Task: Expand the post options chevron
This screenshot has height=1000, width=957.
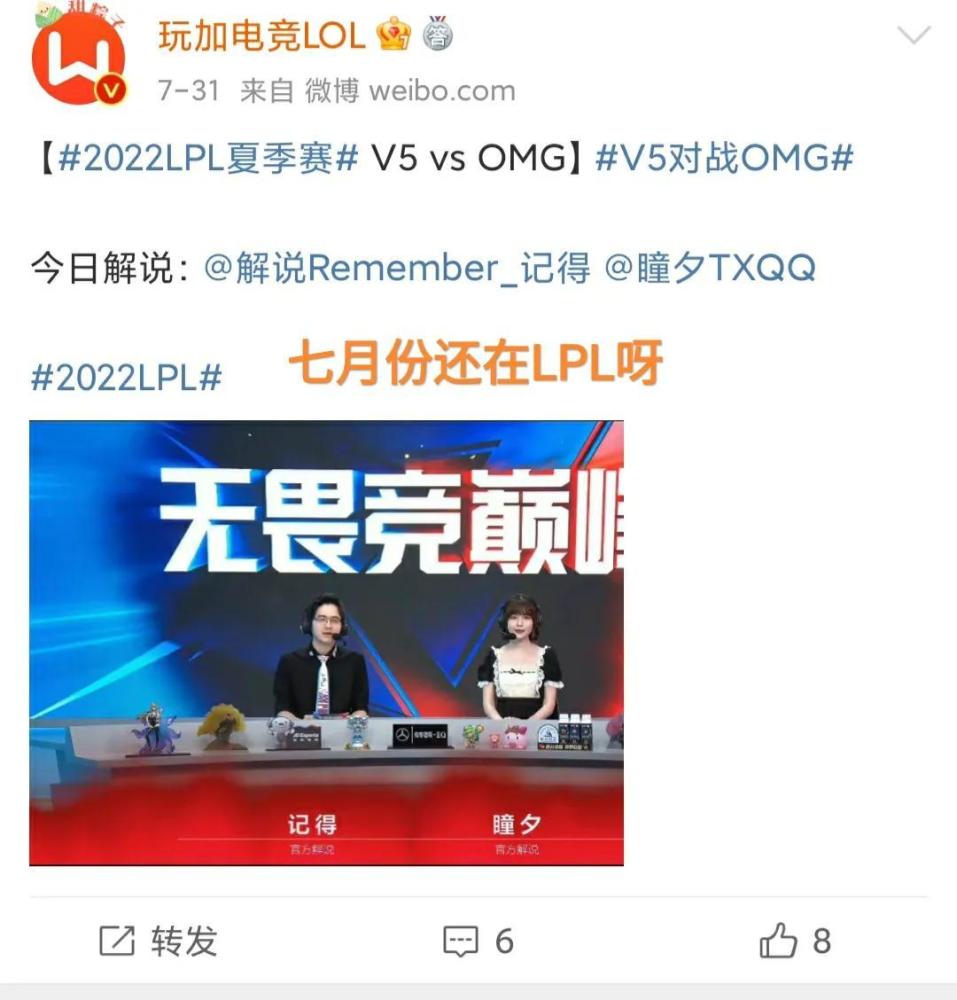Action: [x=913, y=37]
